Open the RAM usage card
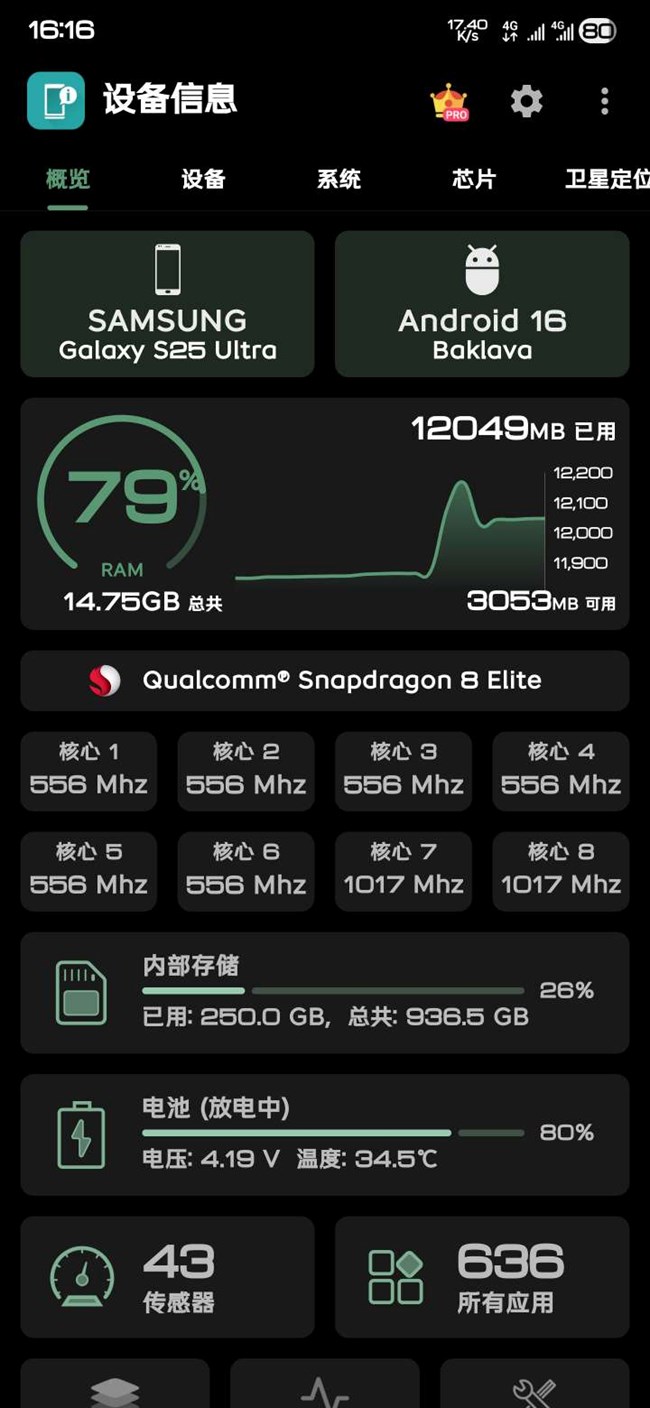The width and height of the screenshot is (650, 1408). 324,513
